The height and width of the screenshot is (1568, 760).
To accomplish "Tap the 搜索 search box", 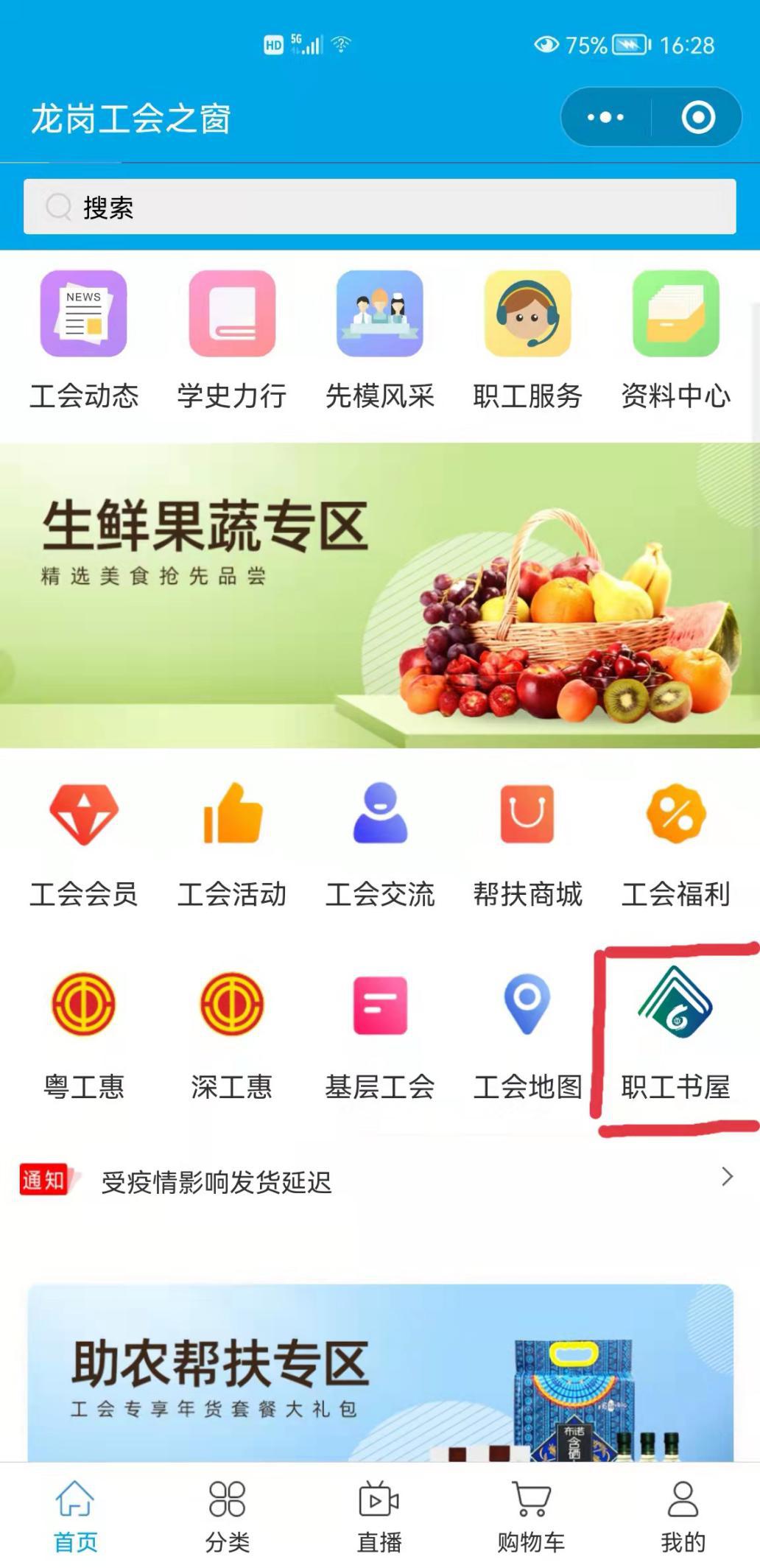I will click(x=379, y=207).
